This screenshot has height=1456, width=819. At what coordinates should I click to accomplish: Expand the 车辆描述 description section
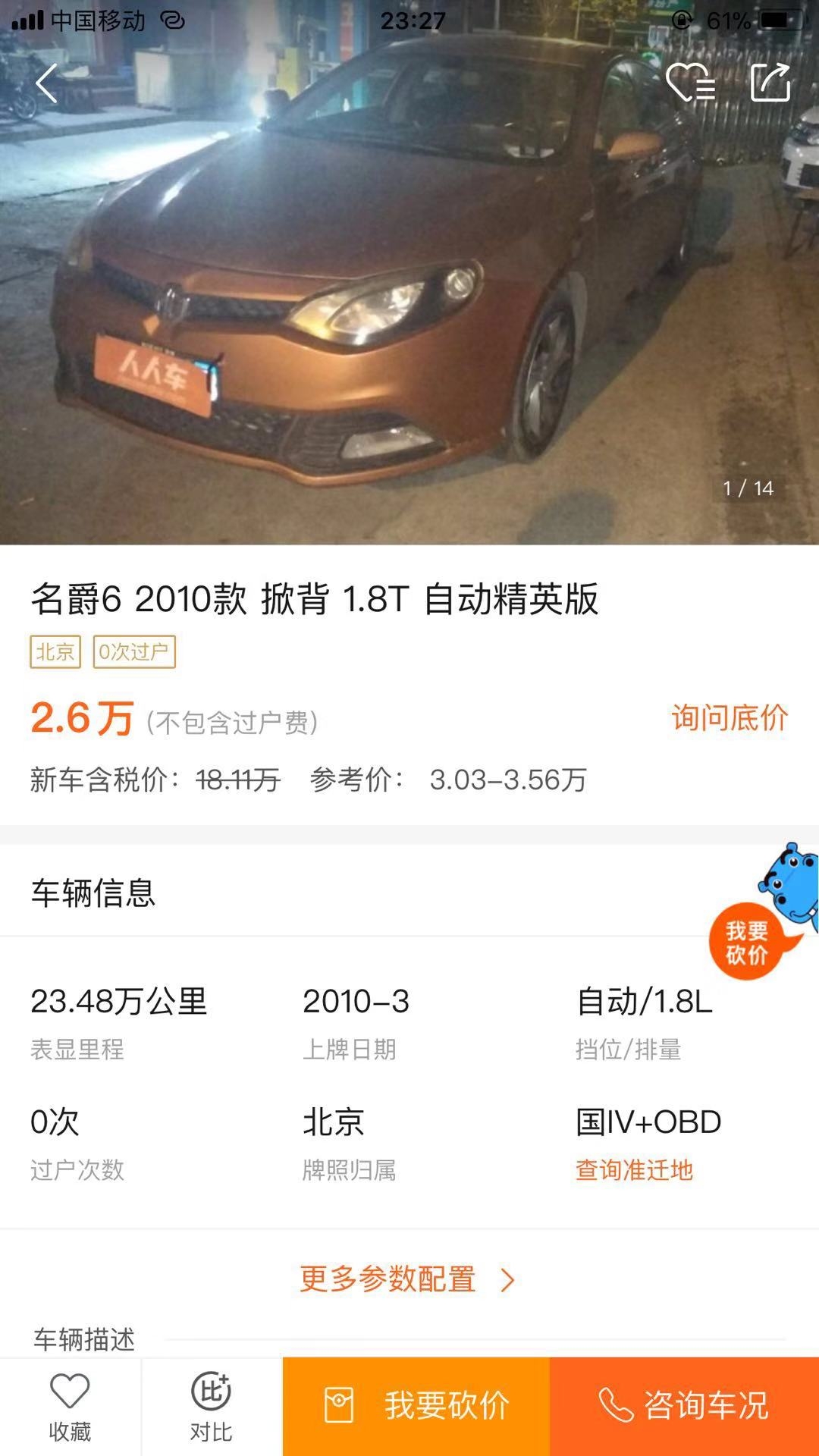click(x=83, y=1339)
